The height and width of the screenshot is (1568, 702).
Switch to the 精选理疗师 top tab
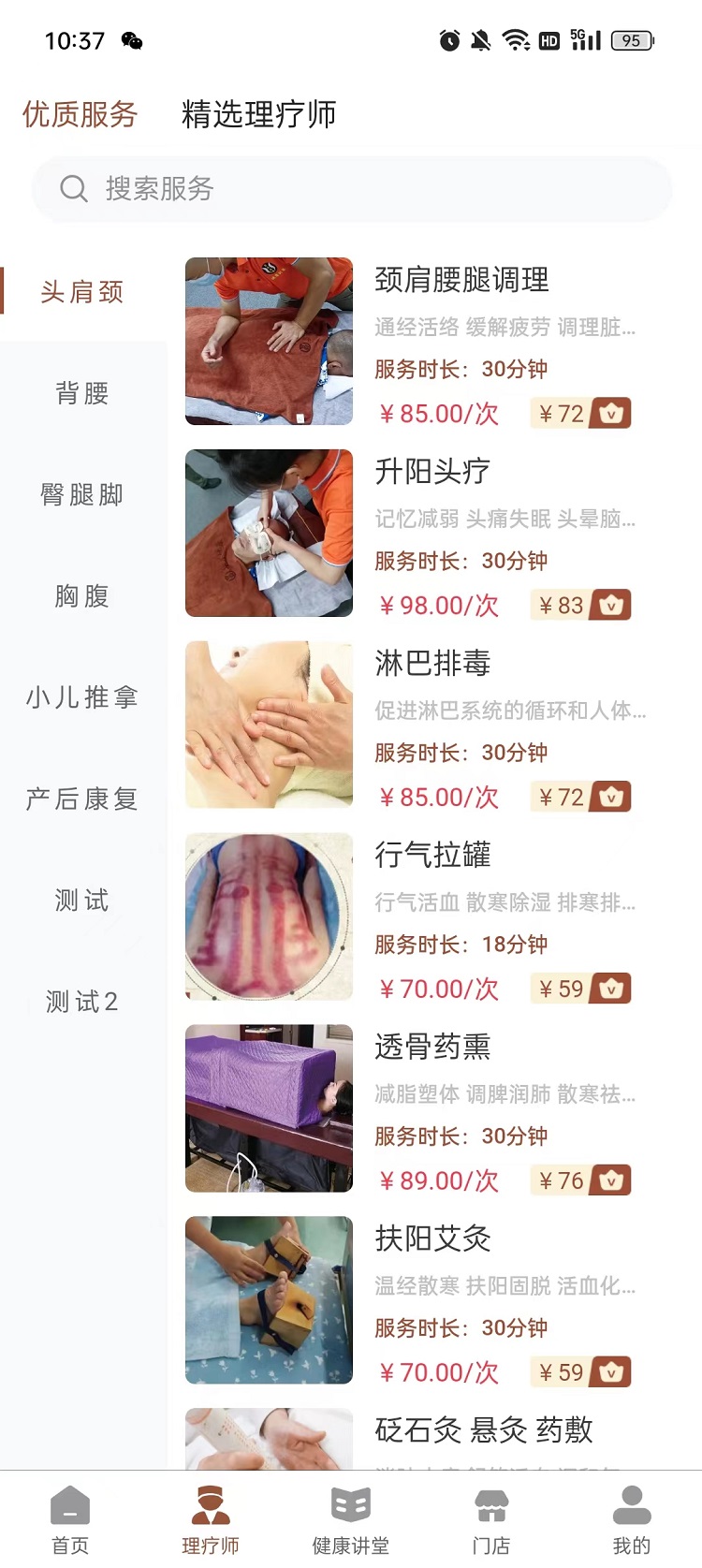click(258, 114)
